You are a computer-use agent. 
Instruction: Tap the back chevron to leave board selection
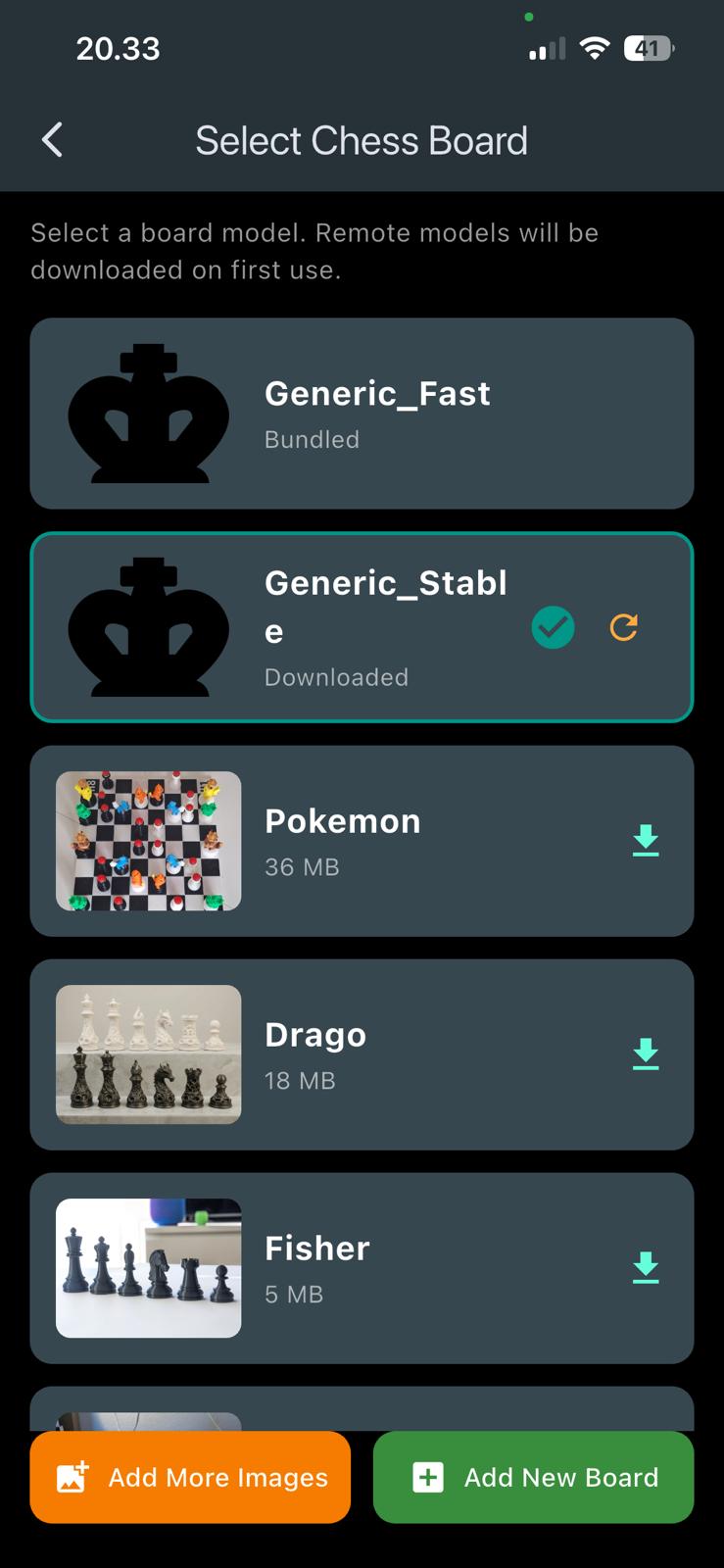click(x=52, y=139)
